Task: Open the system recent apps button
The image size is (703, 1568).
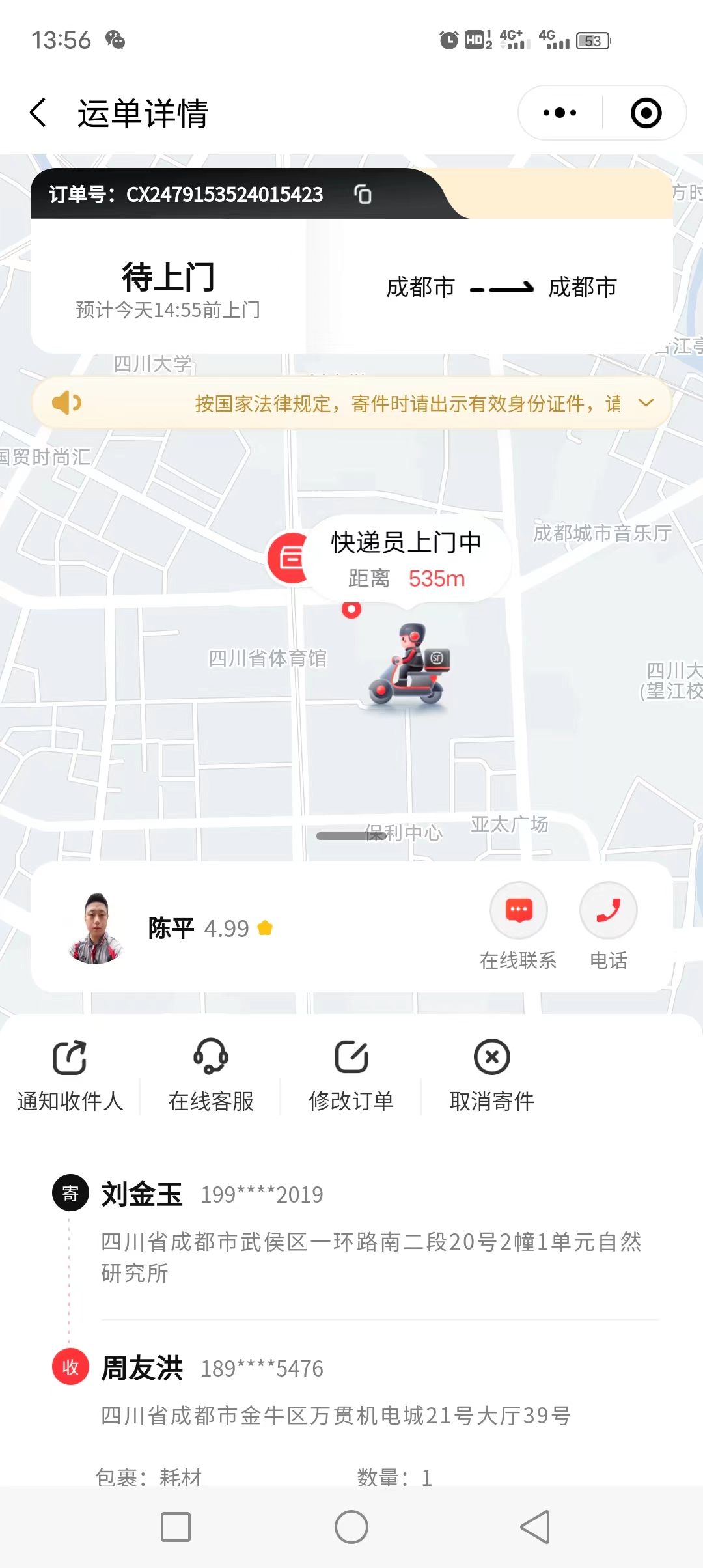Action: click(x=176, y=1527)
